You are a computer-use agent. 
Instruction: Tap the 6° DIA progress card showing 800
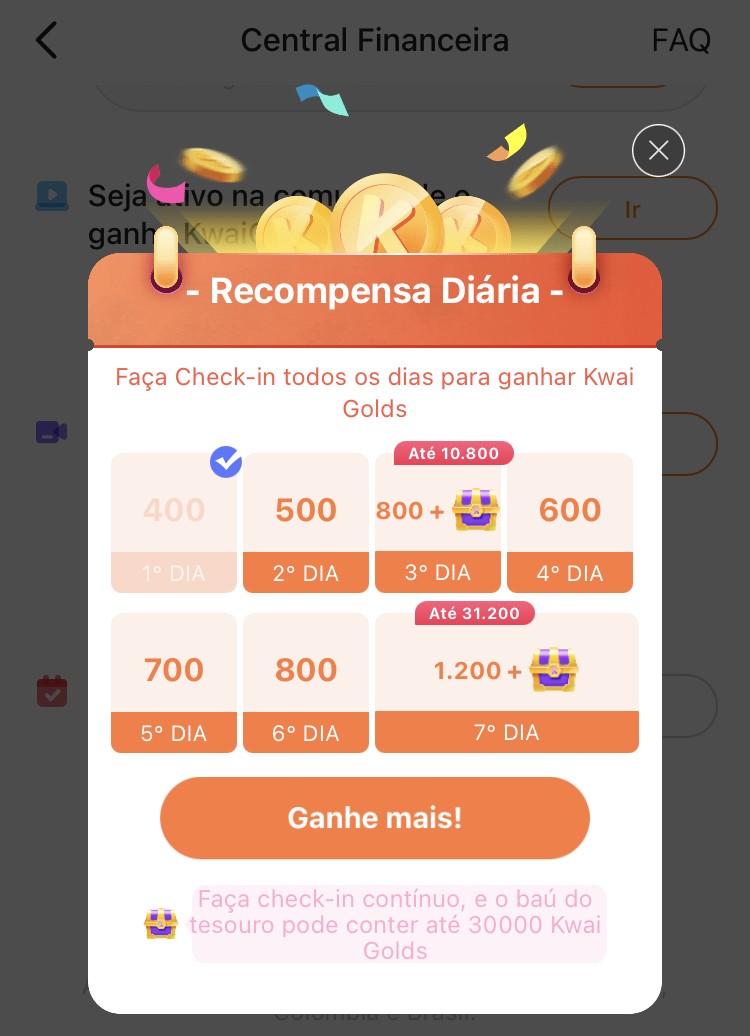306,683
